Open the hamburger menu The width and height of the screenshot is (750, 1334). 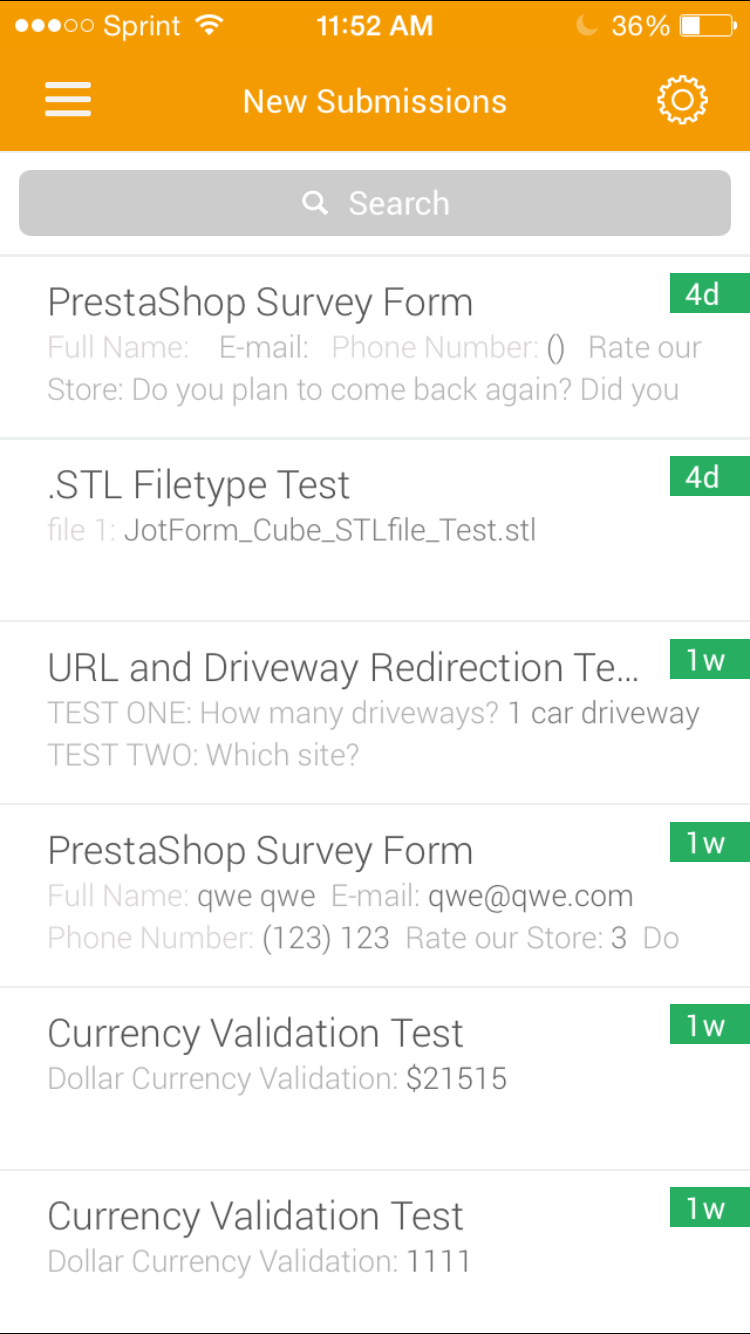pos(68,100)
